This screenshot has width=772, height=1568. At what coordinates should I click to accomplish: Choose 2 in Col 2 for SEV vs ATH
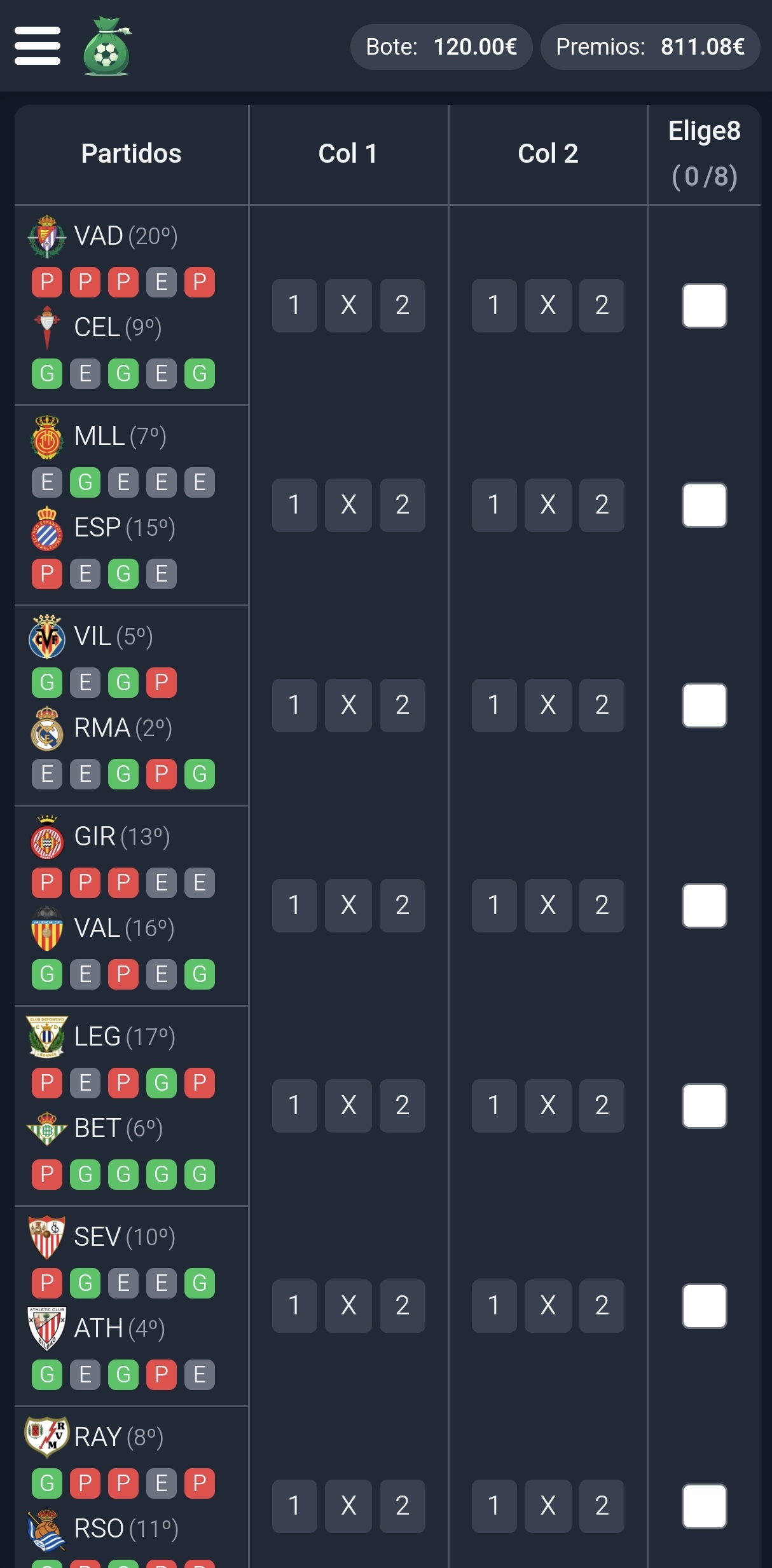[x=602, y=1306]
